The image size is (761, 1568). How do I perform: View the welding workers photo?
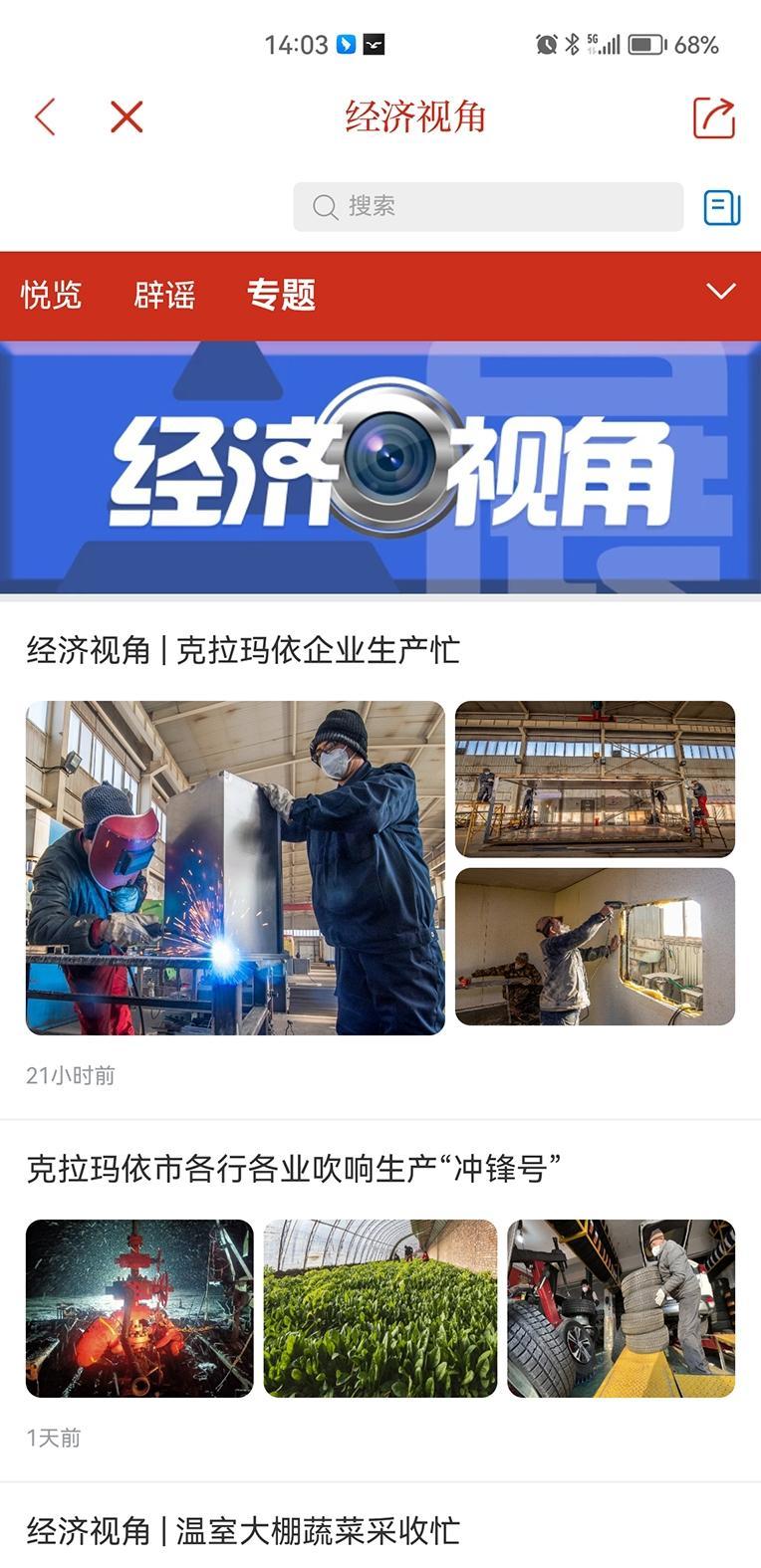235,867
